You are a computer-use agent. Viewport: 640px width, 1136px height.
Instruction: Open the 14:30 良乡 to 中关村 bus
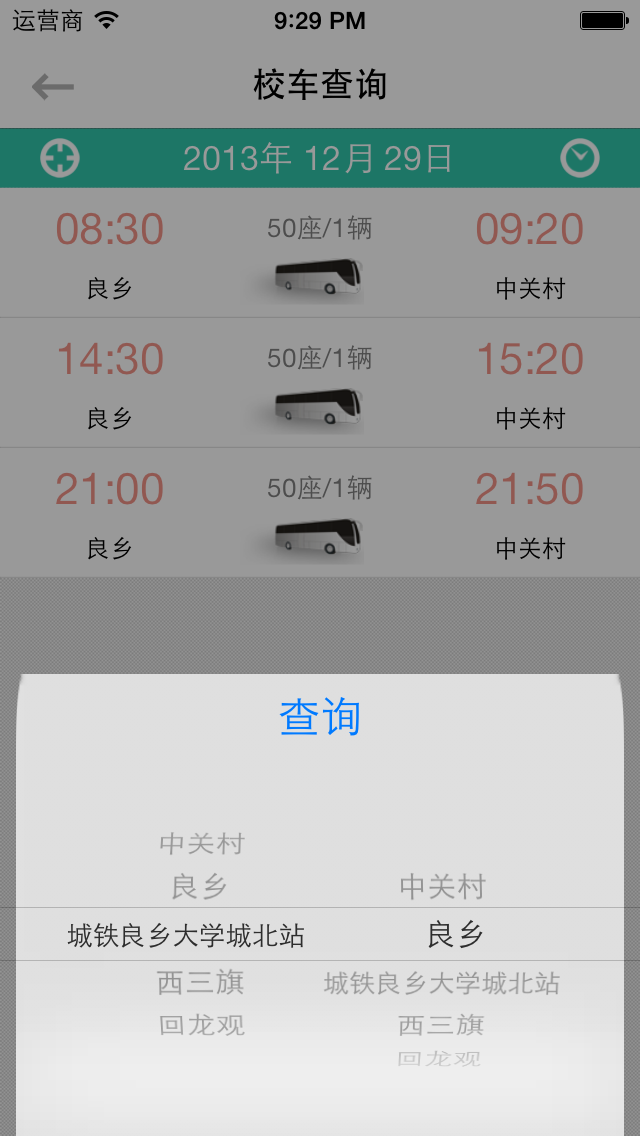[320, 383]
